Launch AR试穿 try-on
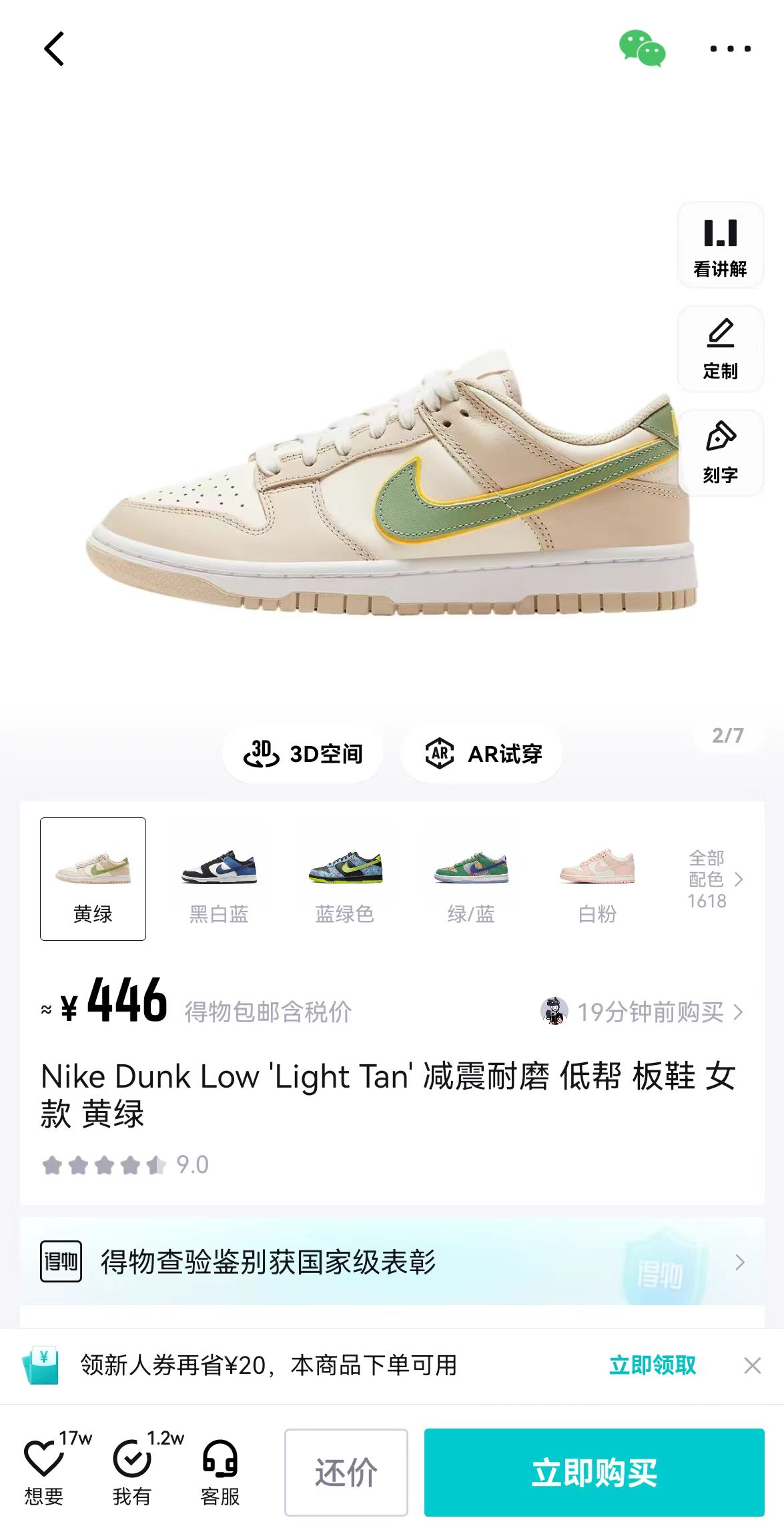Viewport: 784px width, 1540px height. pyautogui.click(x=482, y=754)
